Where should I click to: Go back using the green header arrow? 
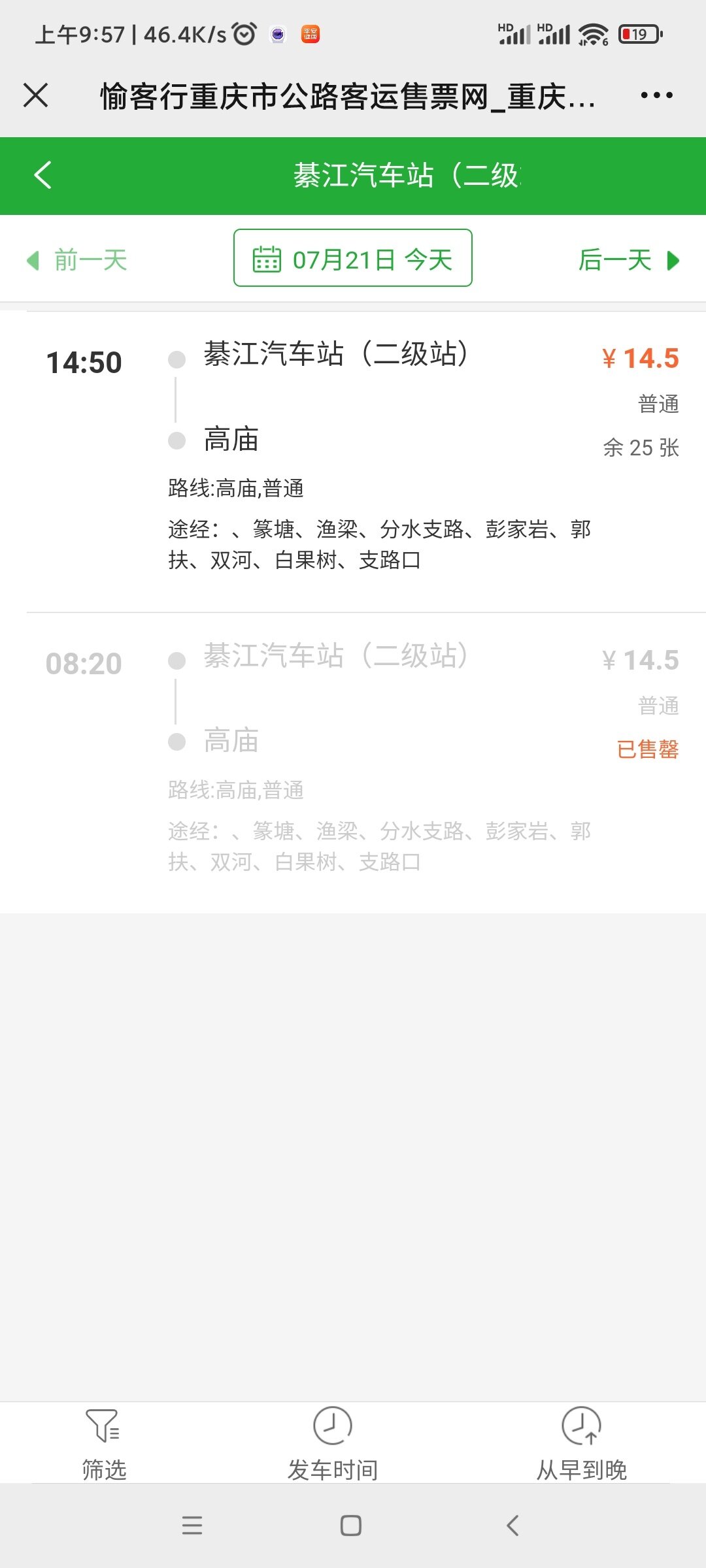coord(43,175)
